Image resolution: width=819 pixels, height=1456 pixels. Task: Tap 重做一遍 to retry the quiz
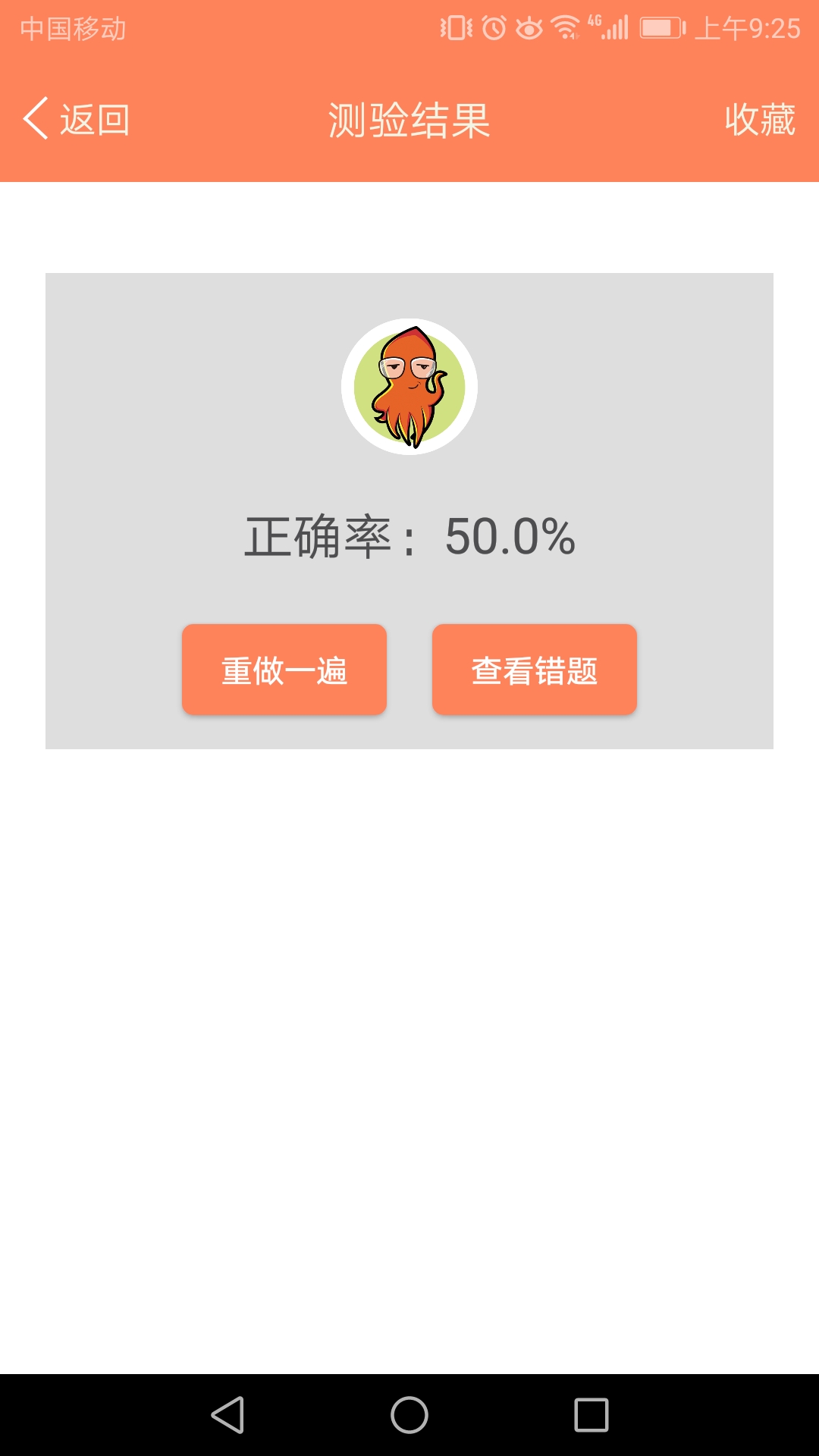tap(284, 670)
